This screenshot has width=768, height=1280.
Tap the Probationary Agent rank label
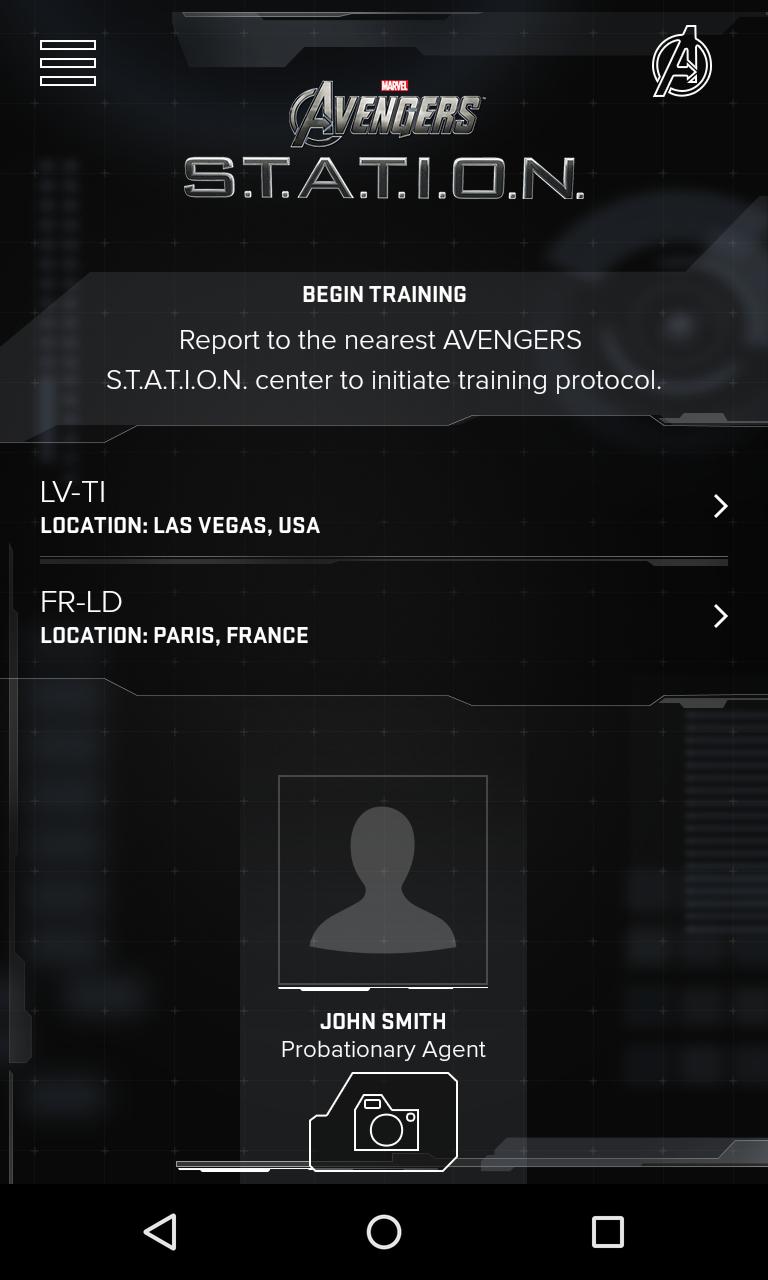point(383,1049)
